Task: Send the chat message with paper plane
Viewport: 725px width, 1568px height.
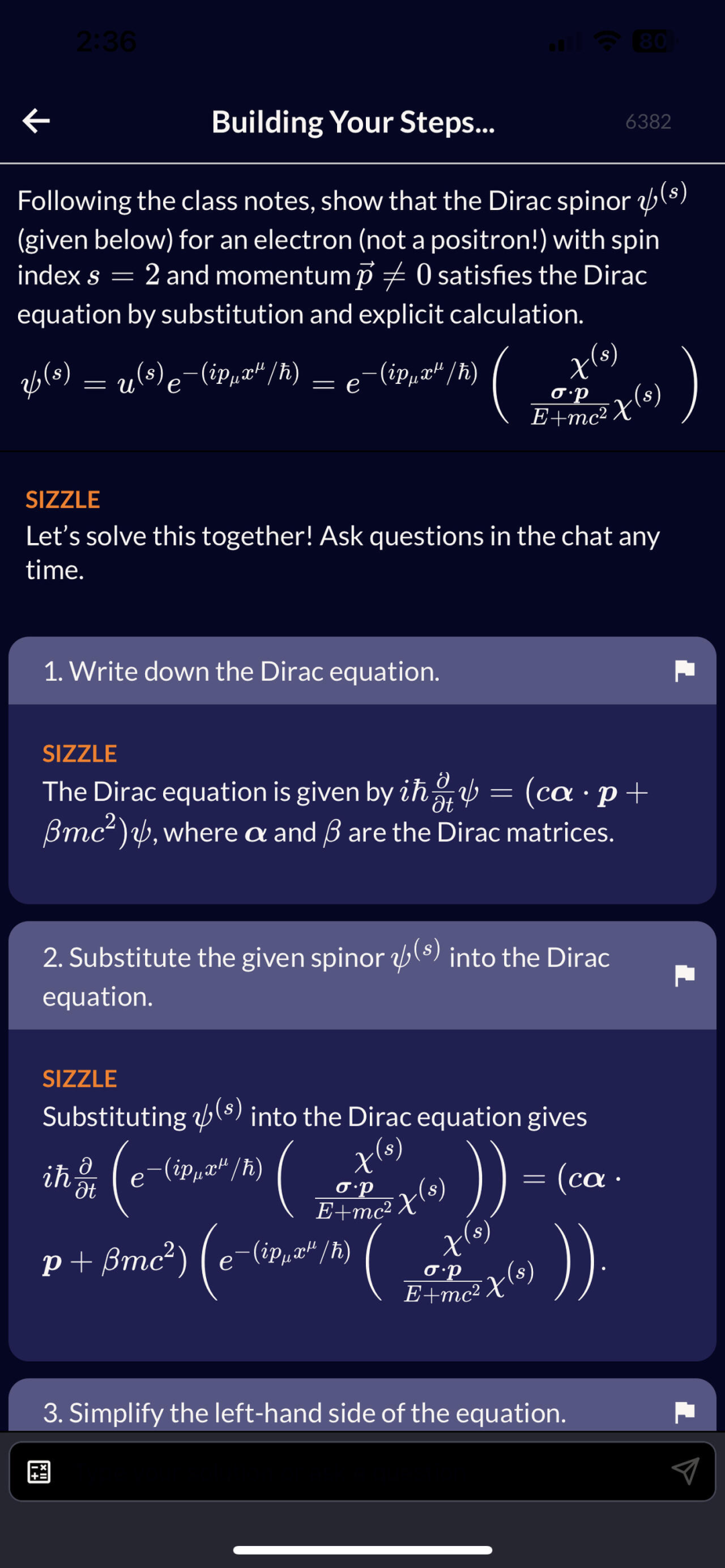Action: [685, 1471]
